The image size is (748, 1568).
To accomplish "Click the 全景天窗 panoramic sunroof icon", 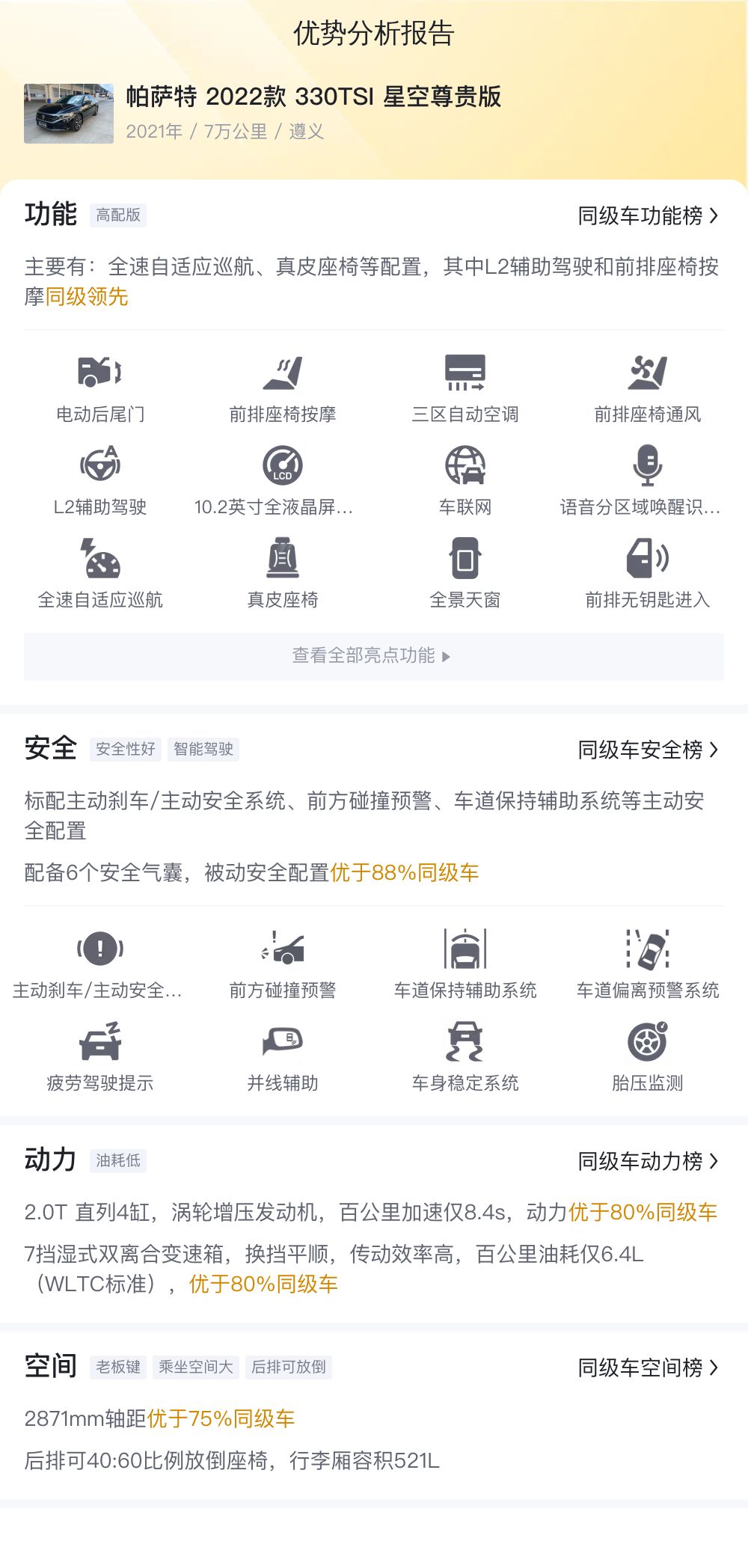I will tap(465, 560).
